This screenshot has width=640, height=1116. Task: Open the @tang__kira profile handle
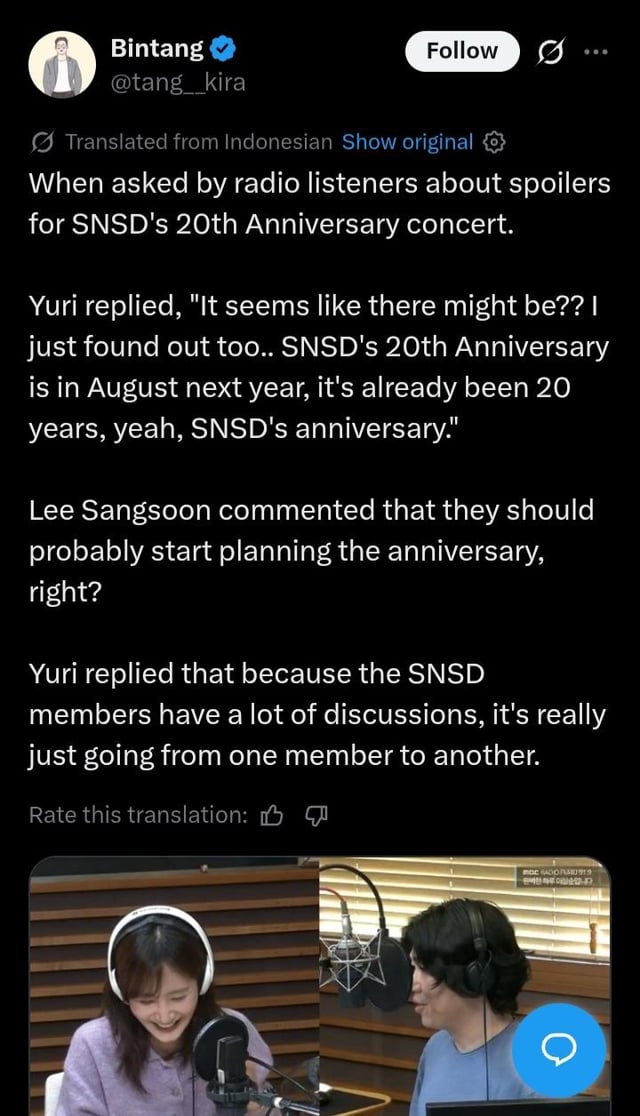177,82
